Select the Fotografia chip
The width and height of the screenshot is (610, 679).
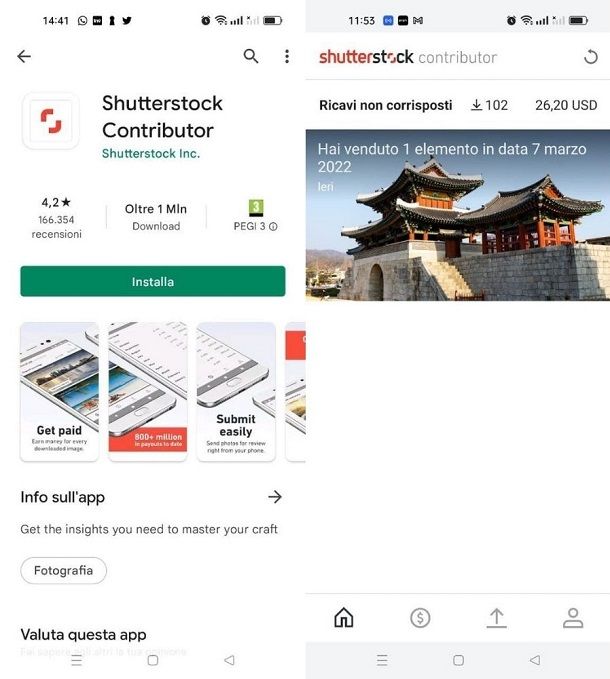tap(63, 570)
